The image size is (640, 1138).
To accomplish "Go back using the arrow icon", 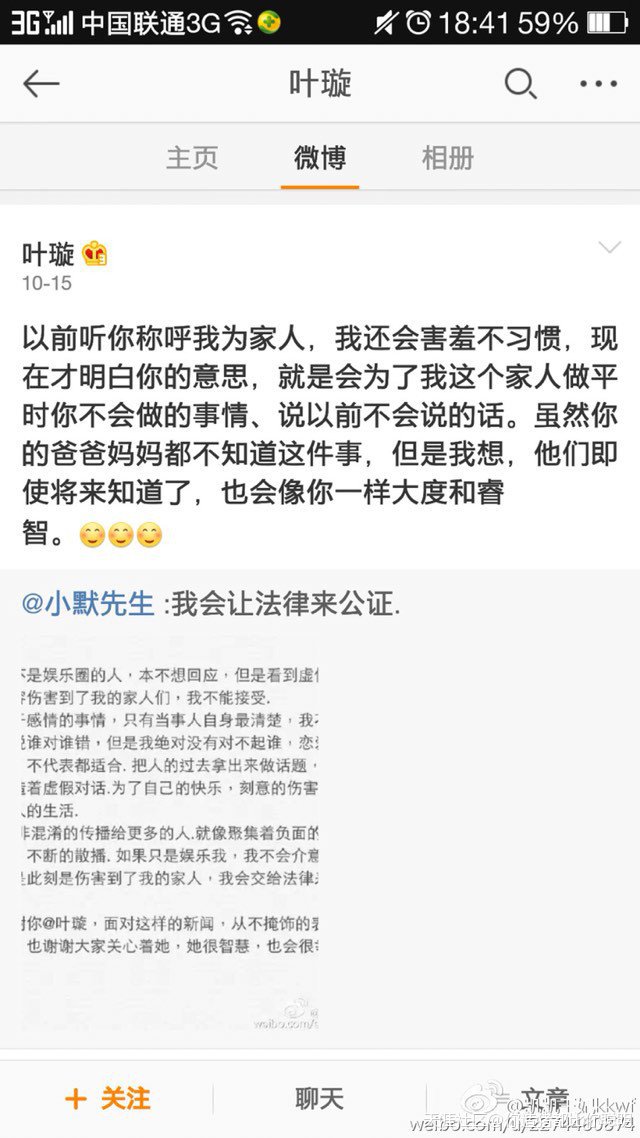I will 41,84.
